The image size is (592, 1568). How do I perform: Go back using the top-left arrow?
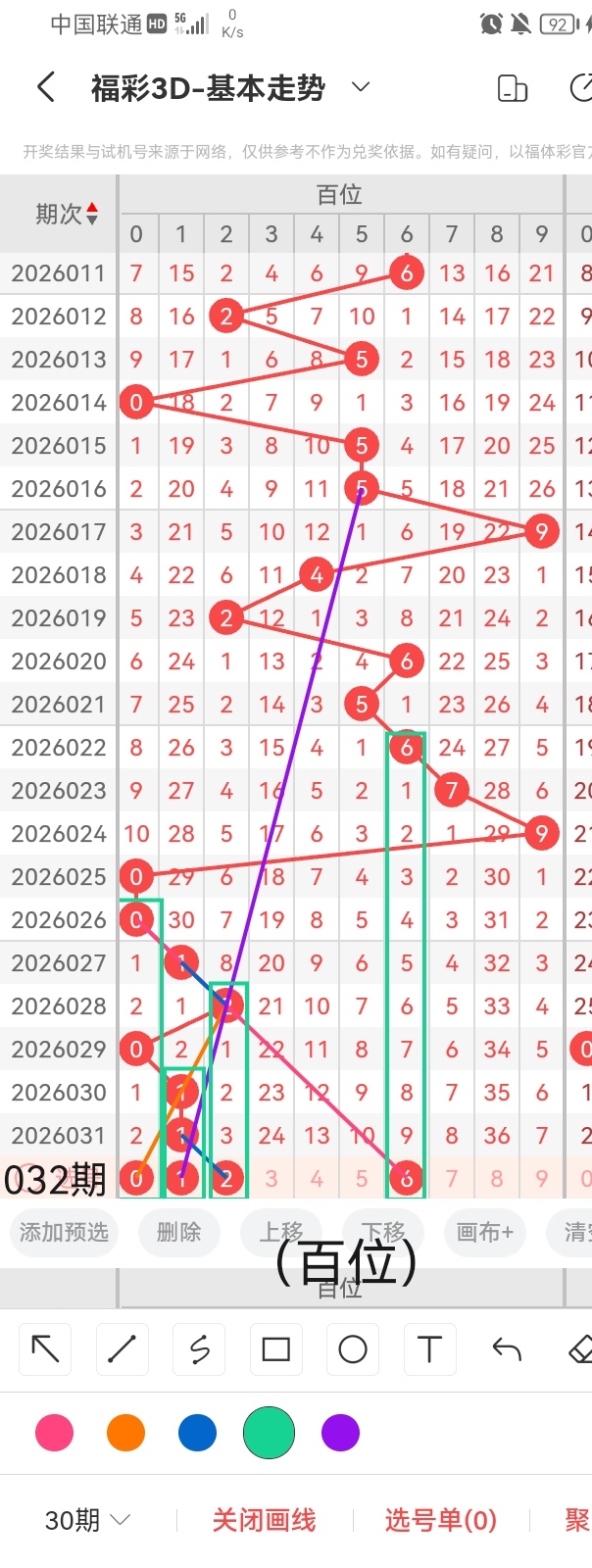(45, 87)
